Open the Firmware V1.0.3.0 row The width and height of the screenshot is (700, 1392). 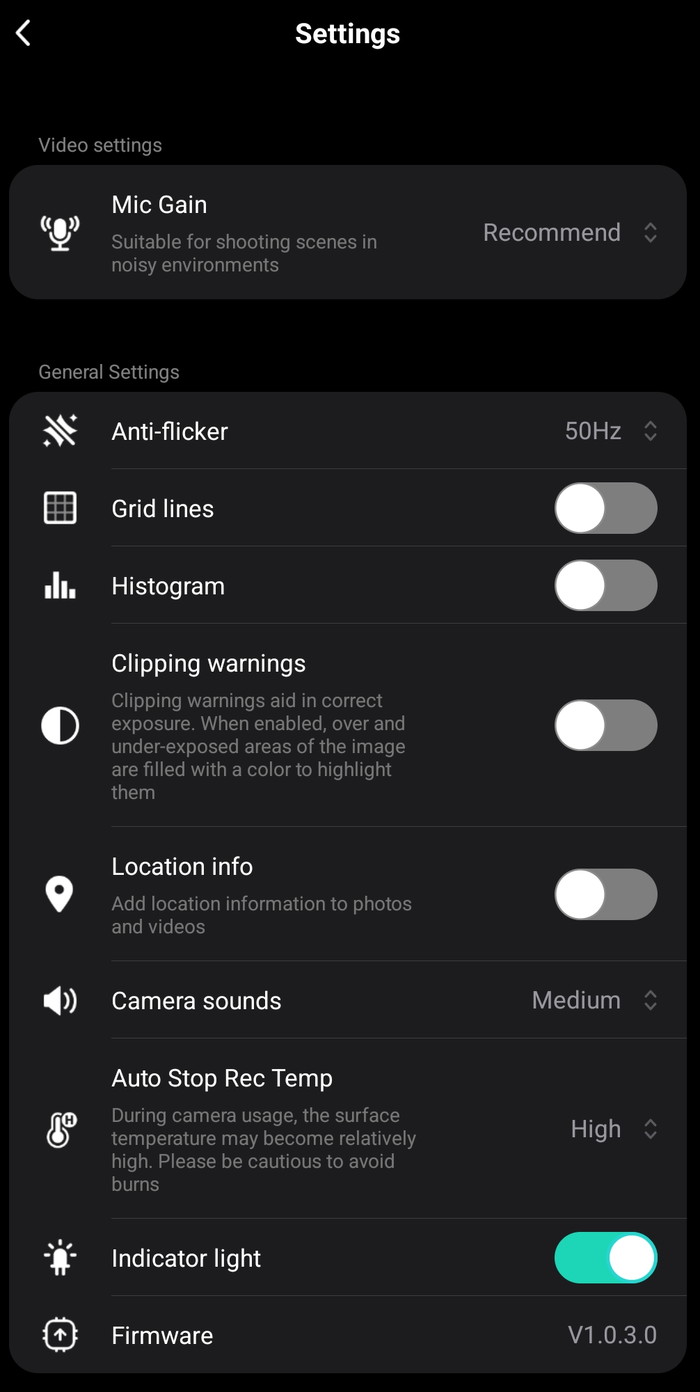[x=350, y=1335]
